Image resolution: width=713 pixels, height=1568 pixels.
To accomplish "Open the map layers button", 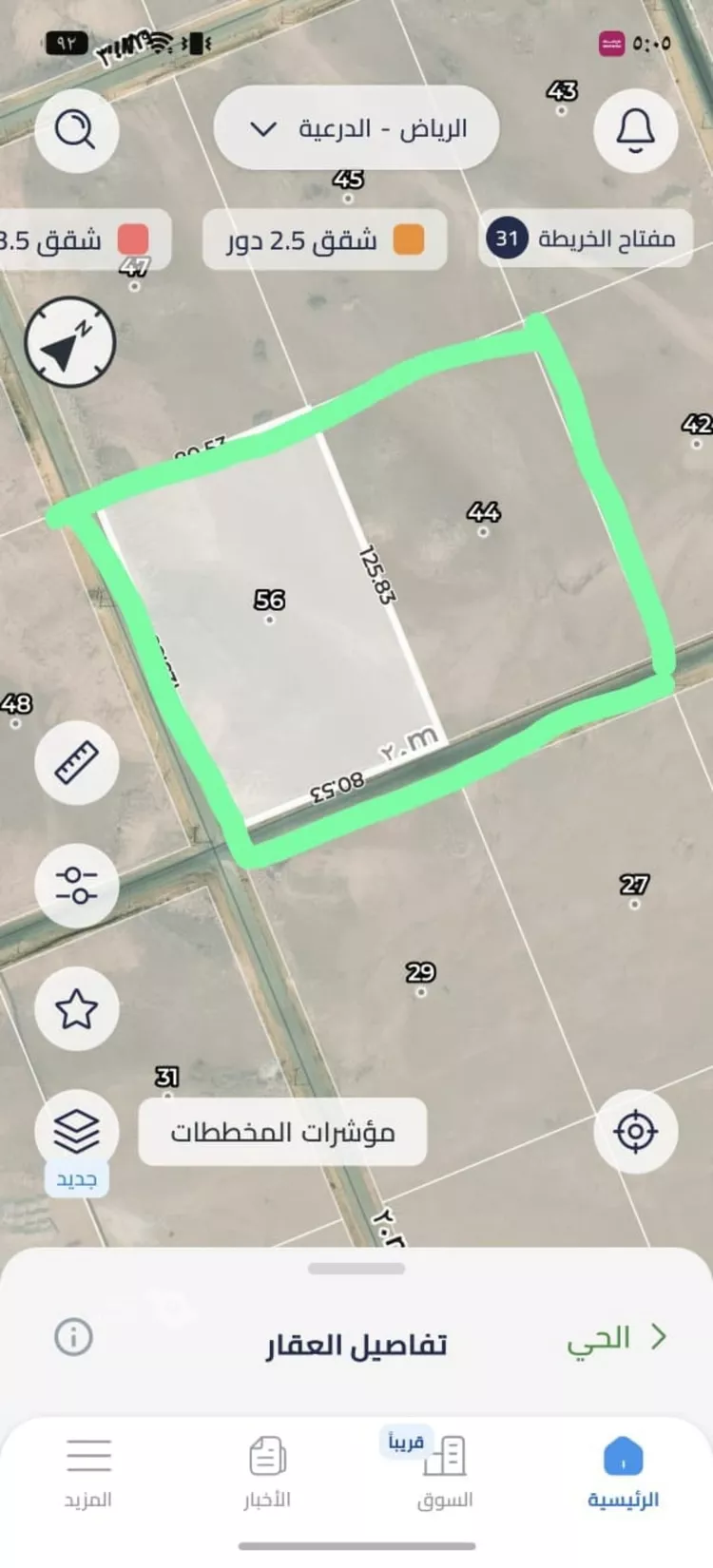I will point(76,1131).
